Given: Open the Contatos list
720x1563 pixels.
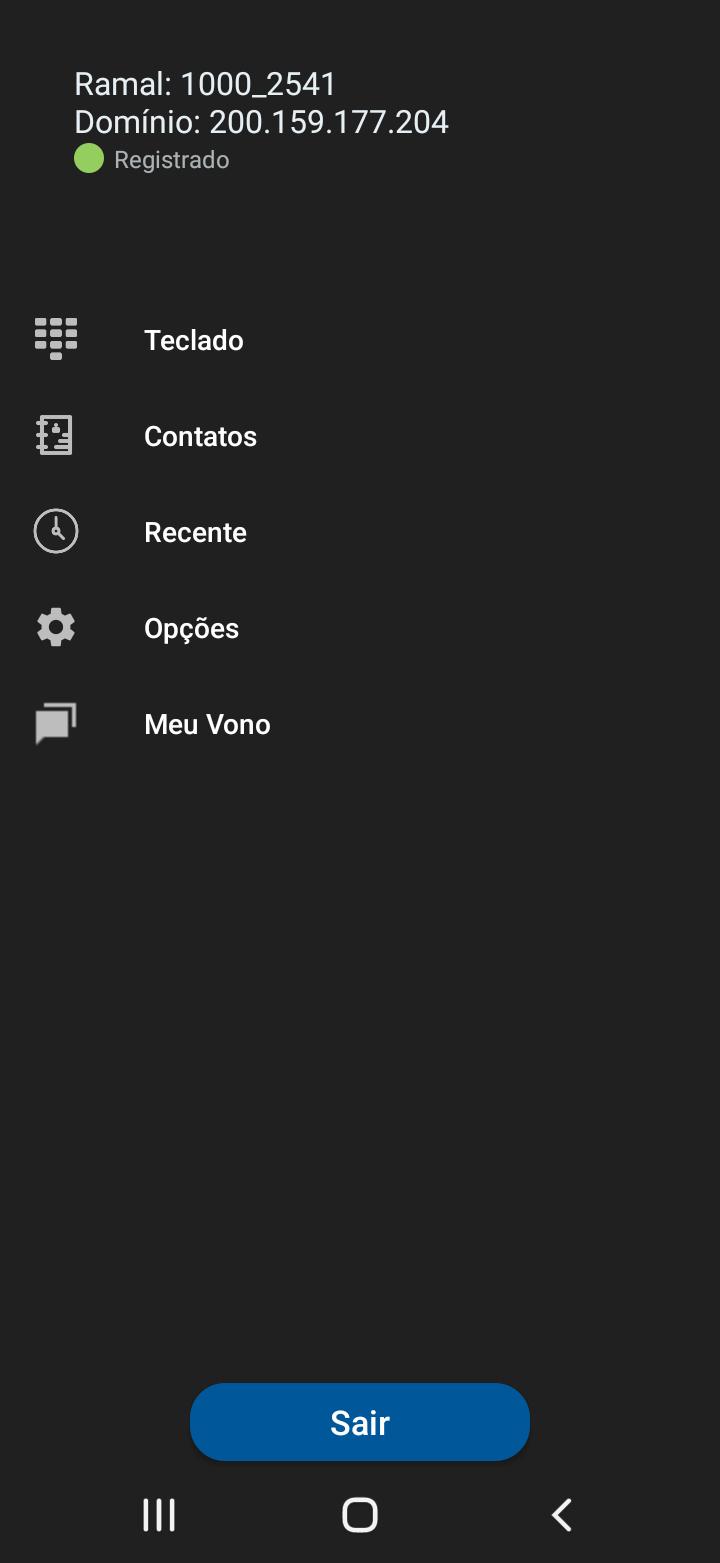Looking at the screenshot, I should [x=360, y=436].
